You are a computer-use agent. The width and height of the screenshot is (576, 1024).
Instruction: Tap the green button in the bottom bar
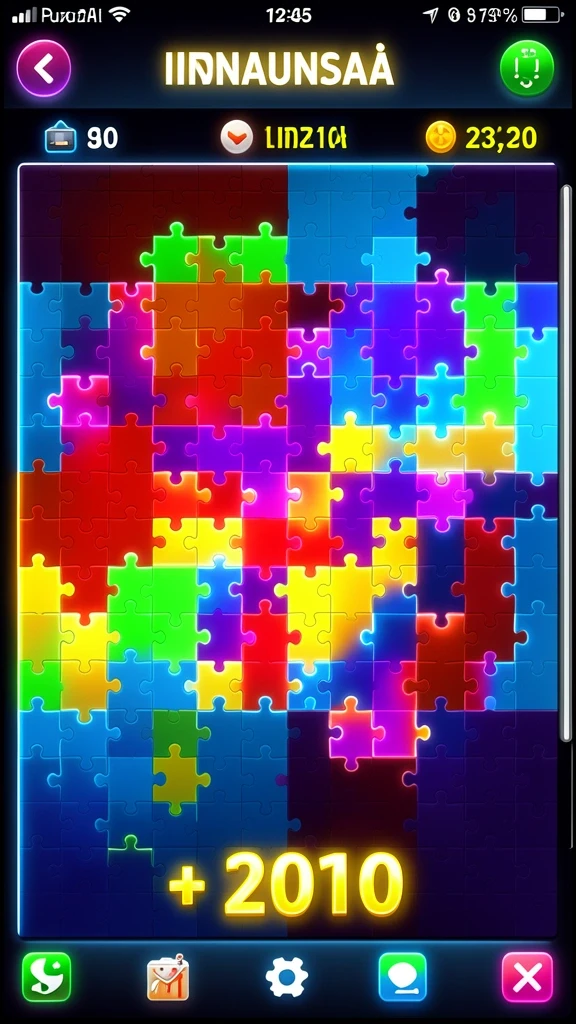point(46,977)
